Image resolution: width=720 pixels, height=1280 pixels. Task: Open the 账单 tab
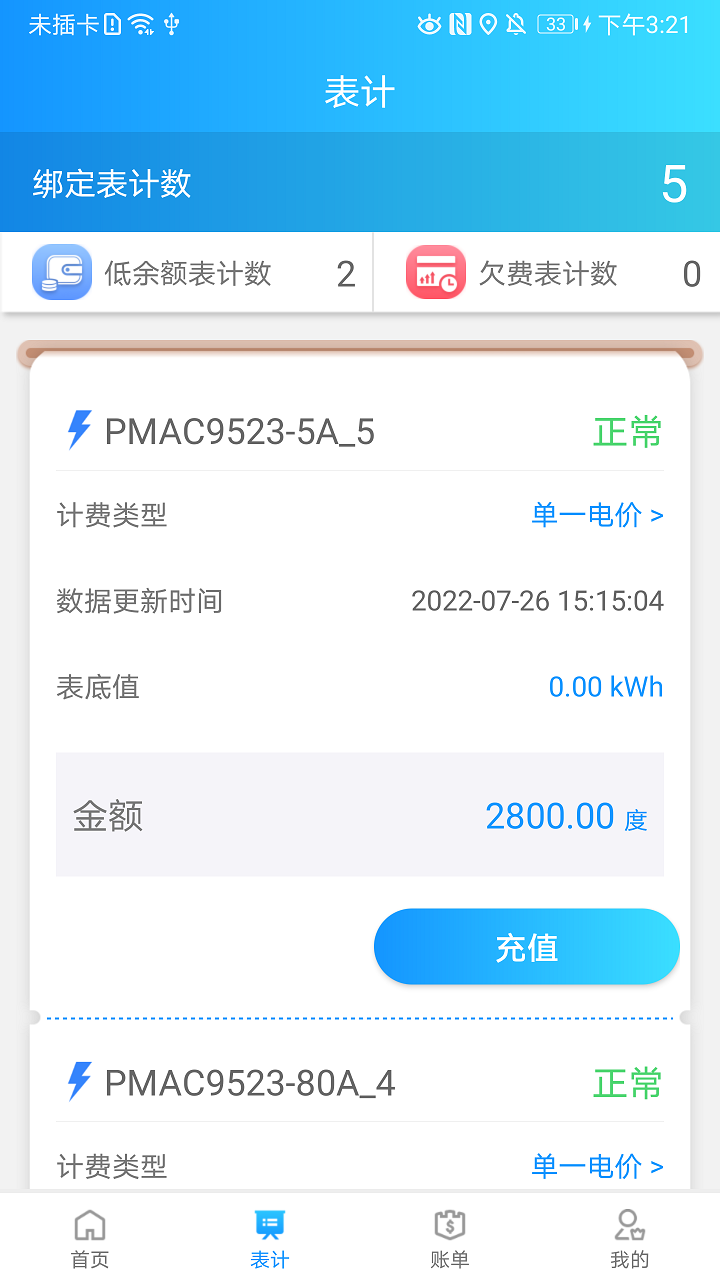(x=450, y=1238)
